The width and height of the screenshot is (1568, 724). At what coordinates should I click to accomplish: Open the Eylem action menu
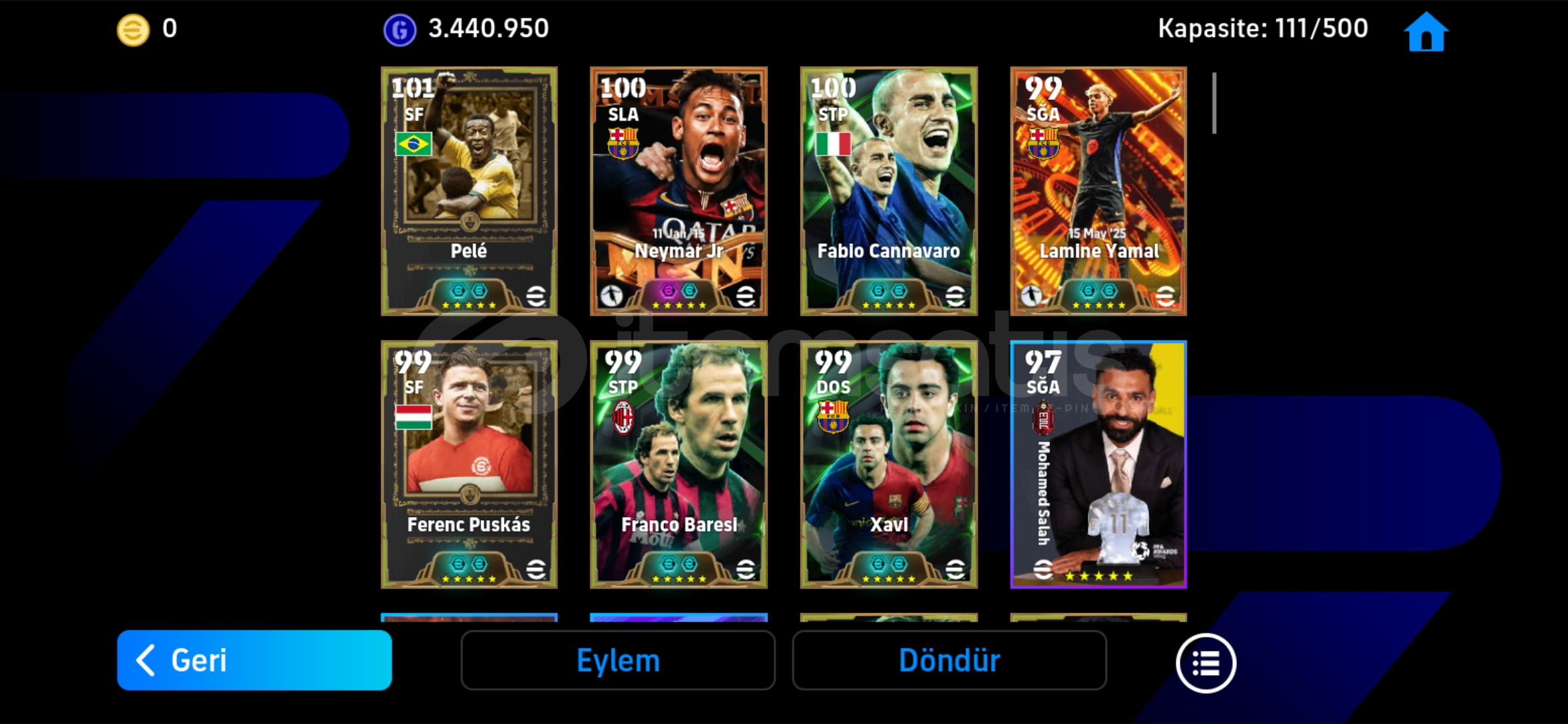click(x=618, y=660)
